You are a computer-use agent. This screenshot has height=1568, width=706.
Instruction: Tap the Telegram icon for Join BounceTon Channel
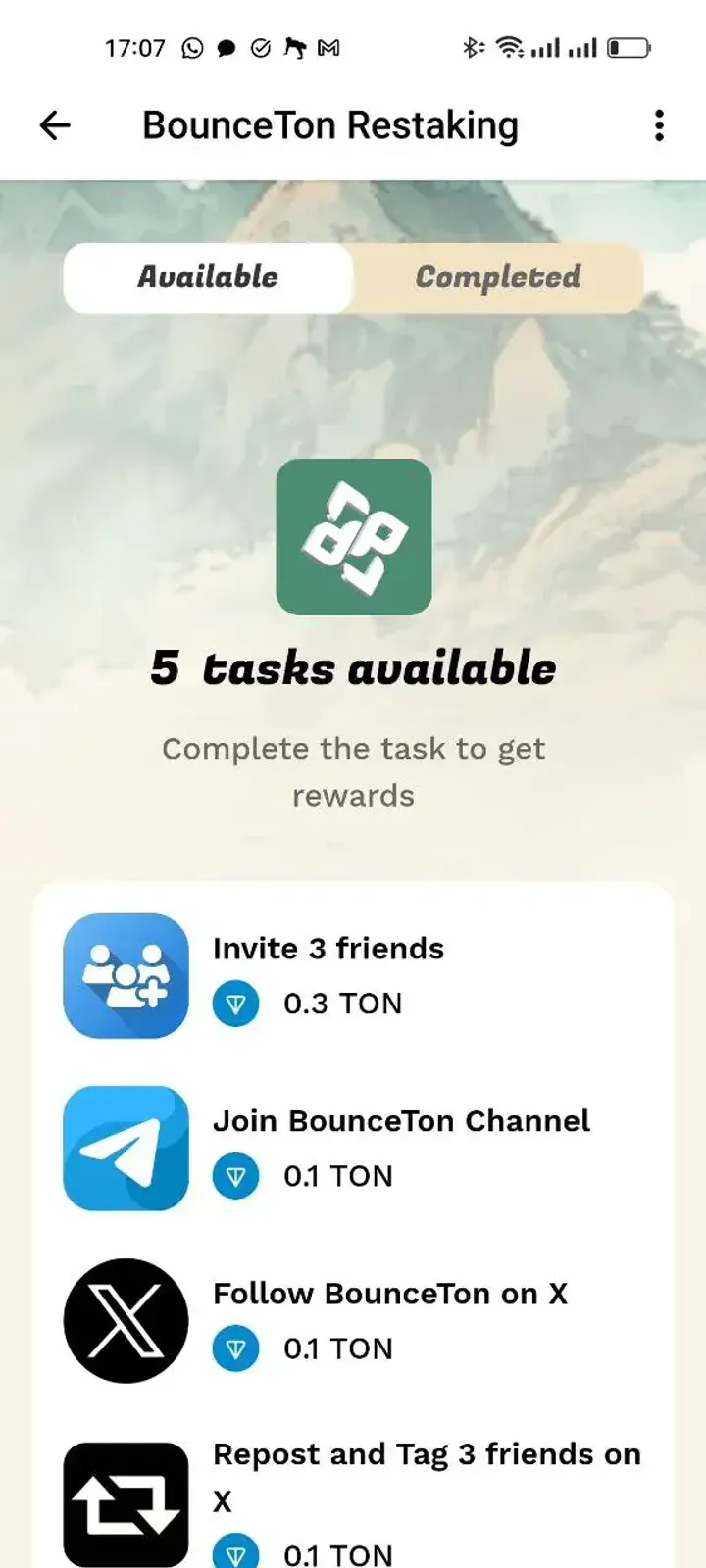(x=125, y=1148)
